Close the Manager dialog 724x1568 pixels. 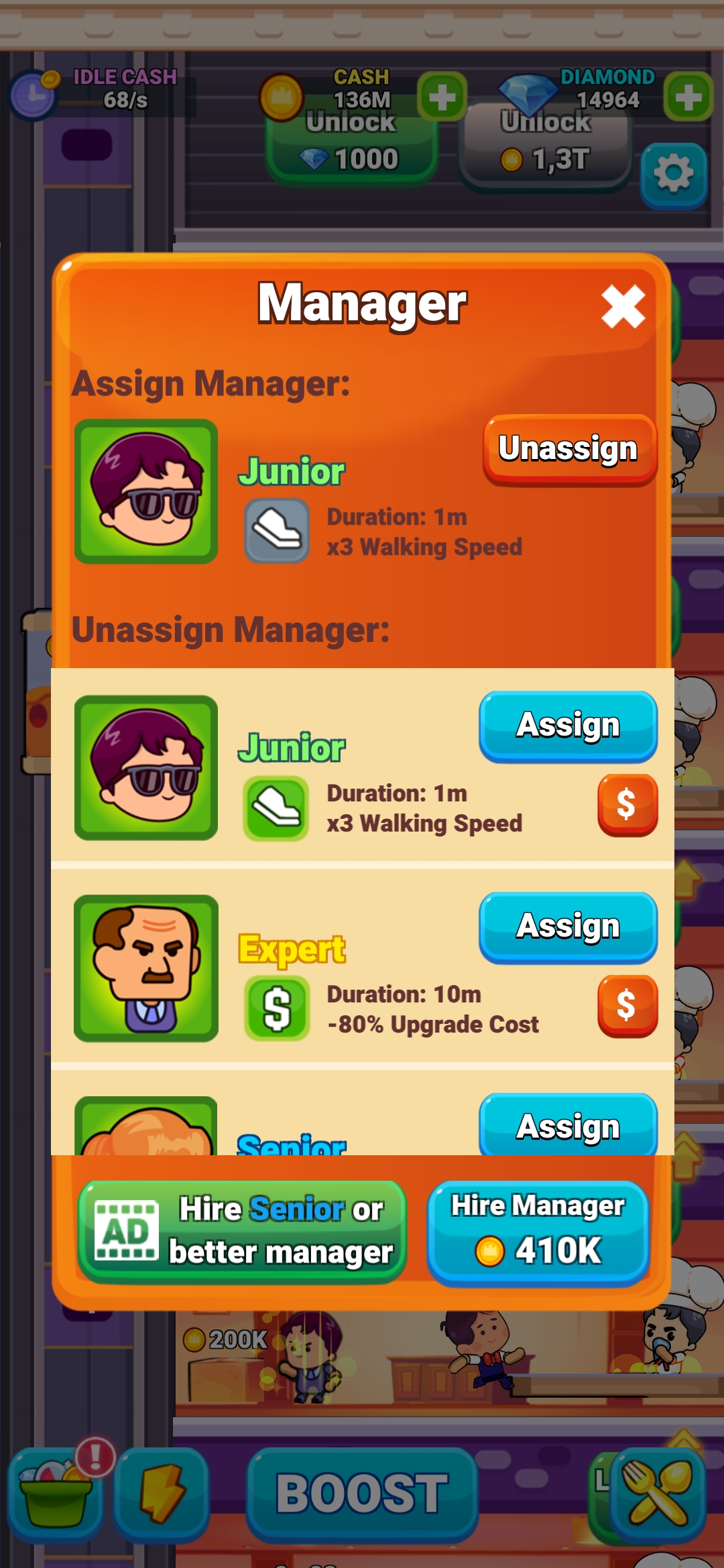[623, 306]
